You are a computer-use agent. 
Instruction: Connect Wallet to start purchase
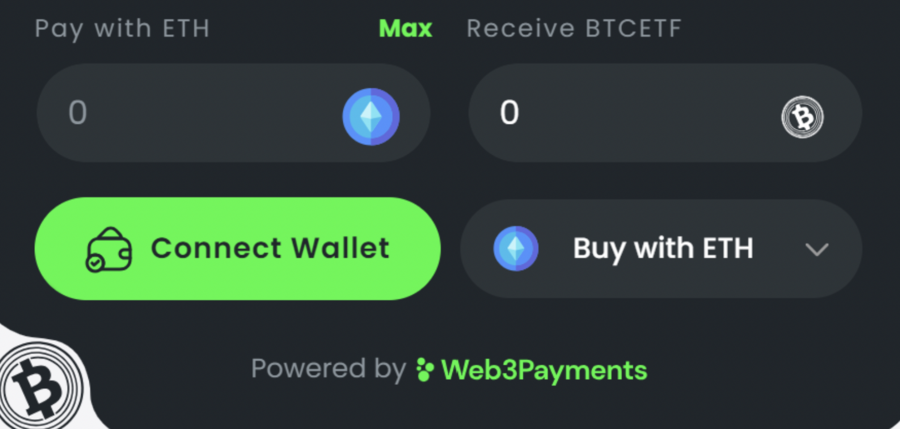pyautogui.click(x=238, y=248)
